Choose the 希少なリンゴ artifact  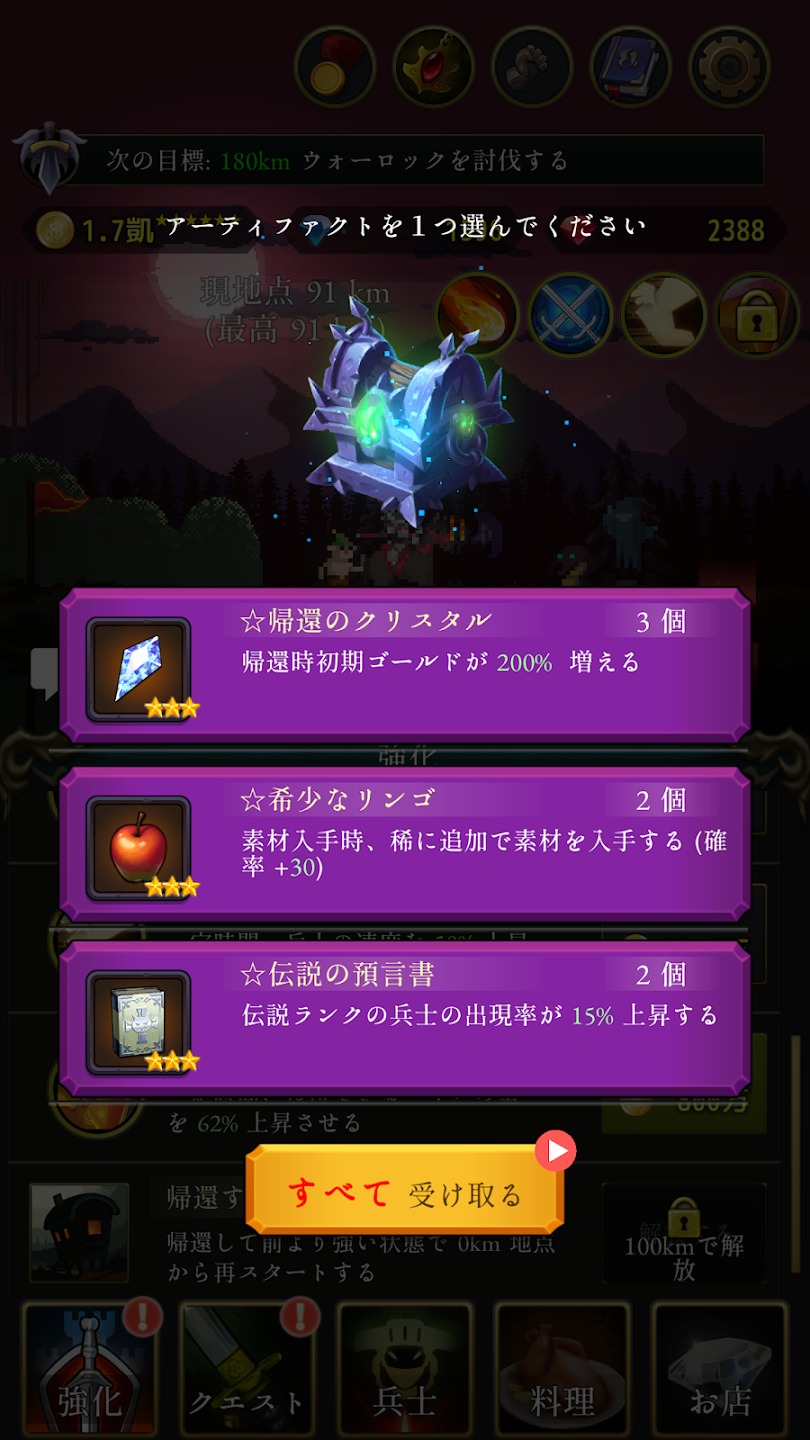(x=404, y=843)
